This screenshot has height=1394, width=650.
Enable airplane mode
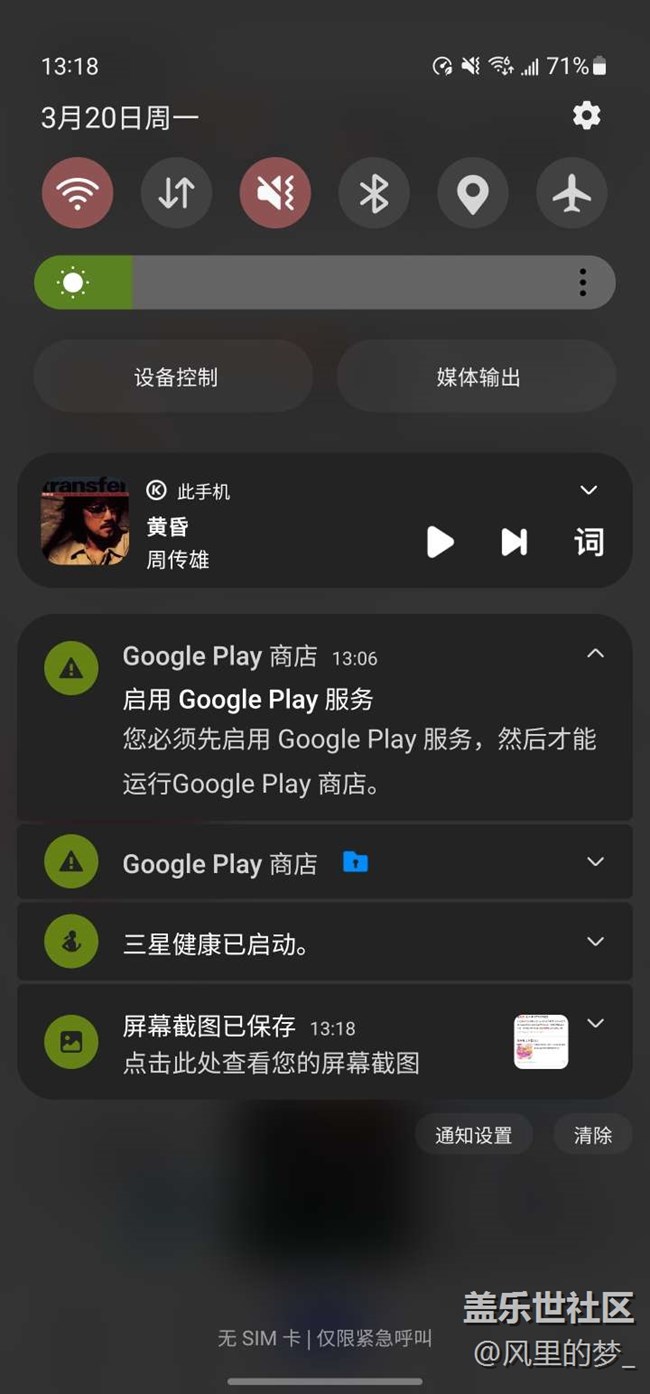click(571, 193)
